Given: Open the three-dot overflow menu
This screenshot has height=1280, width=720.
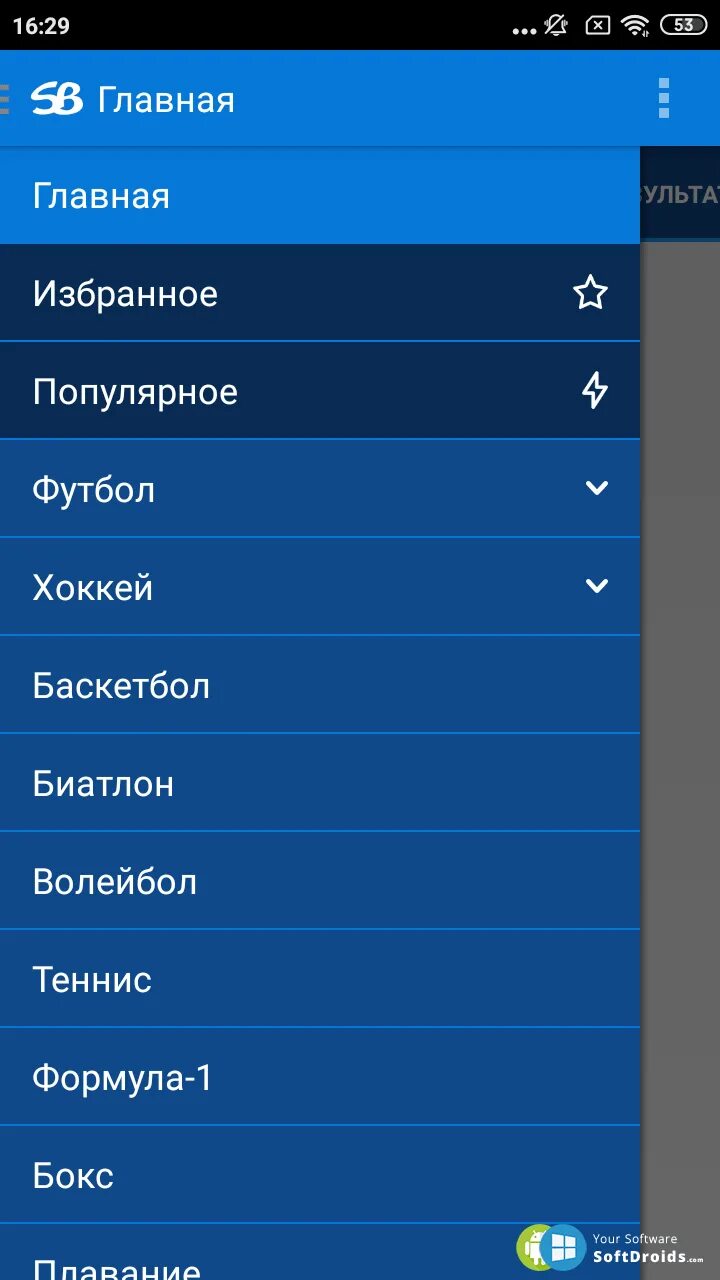Looking at the screenshot, I should pyautogui.click(x=663, y=98).
